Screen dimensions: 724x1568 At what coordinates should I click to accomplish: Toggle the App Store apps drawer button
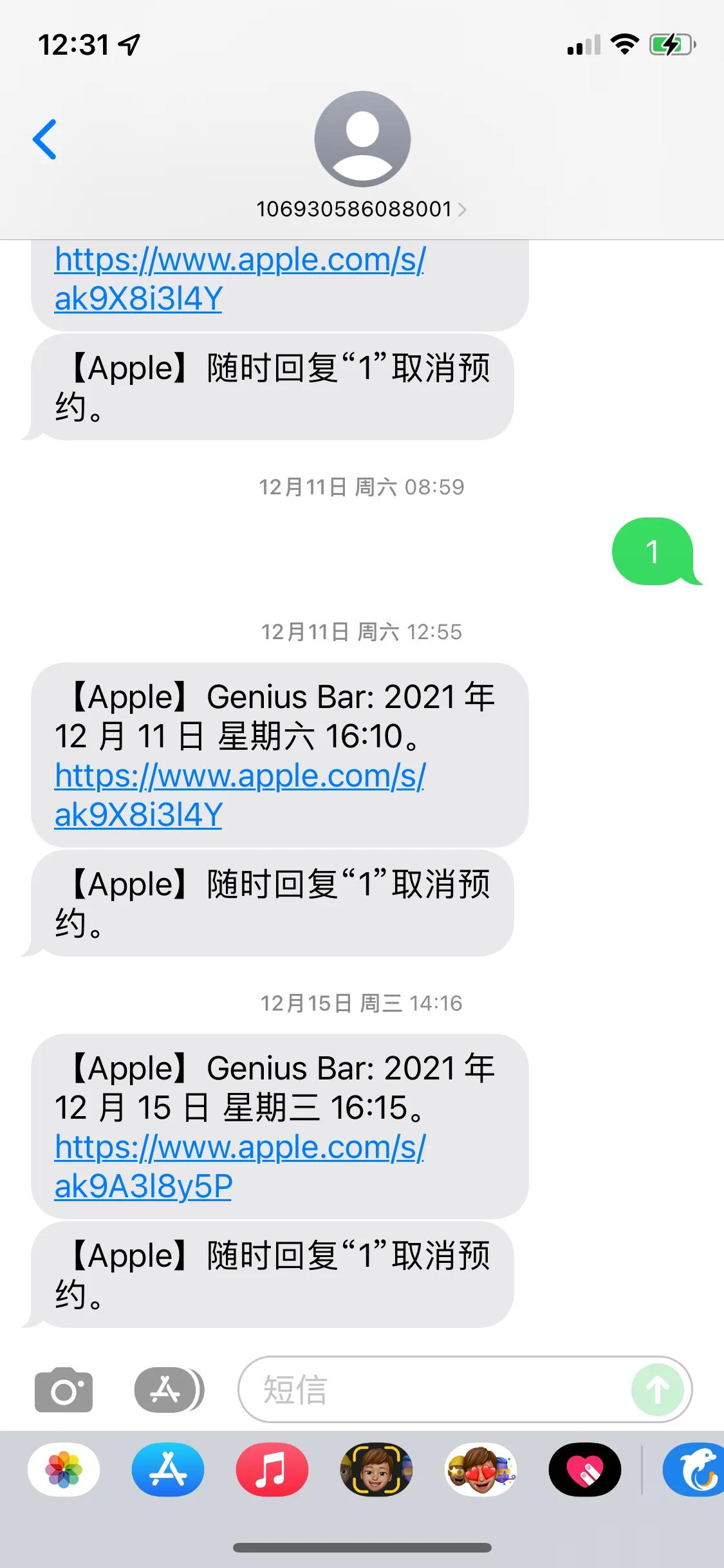(169, 1389)
